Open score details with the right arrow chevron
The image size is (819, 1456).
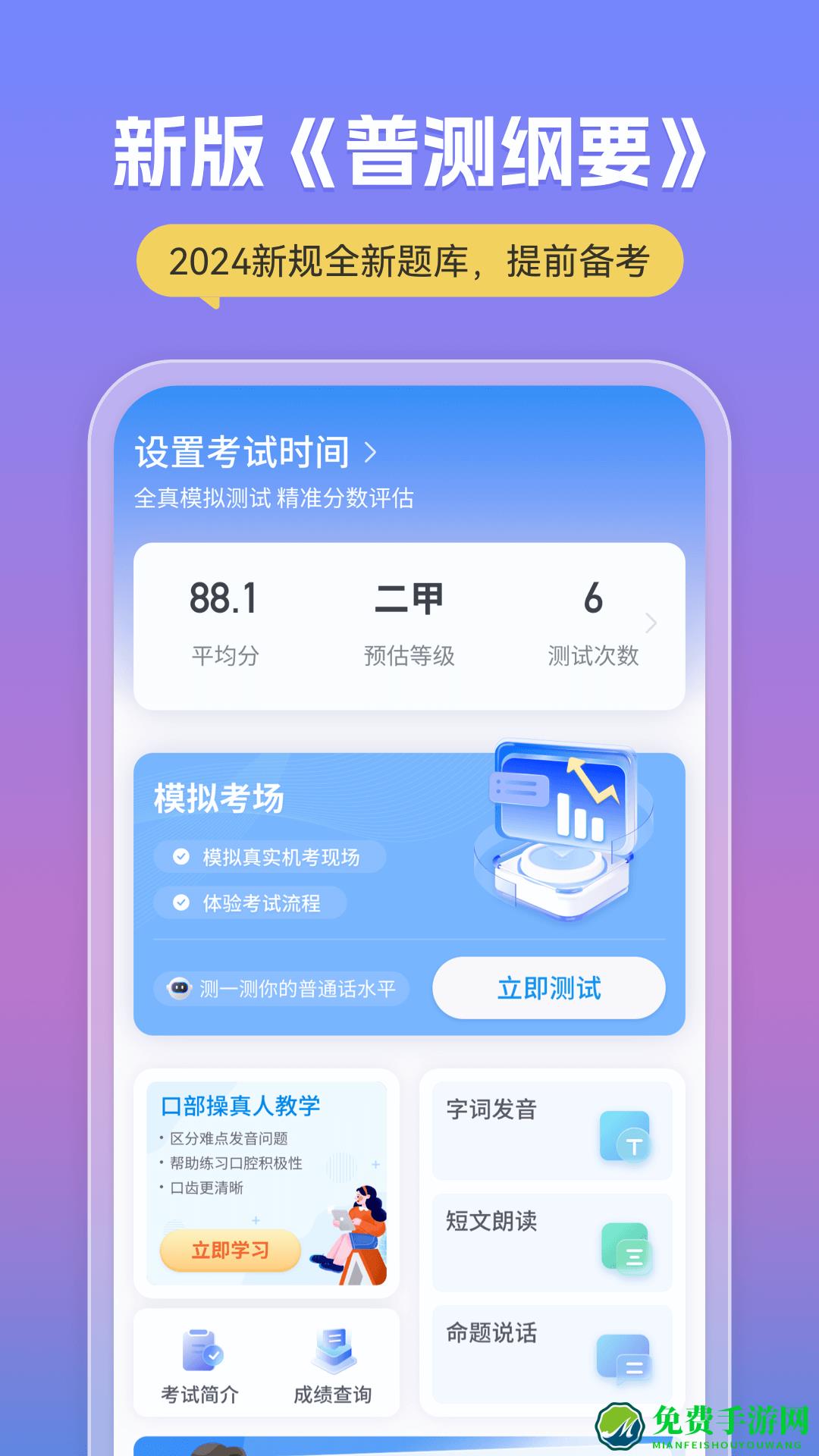coord(651,623)
